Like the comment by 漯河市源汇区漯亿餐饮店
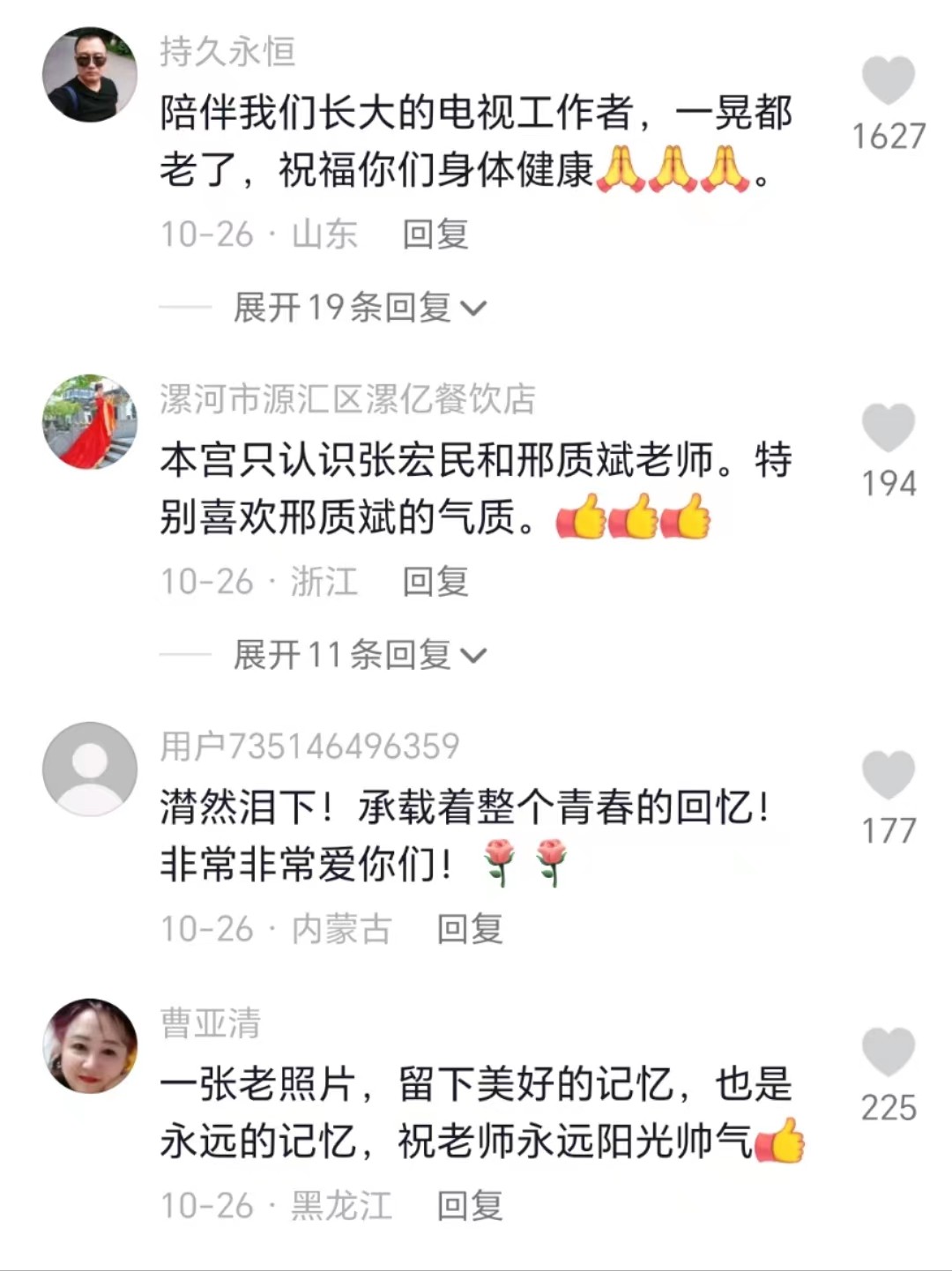 pyautogui.click(x=888, y=428)
